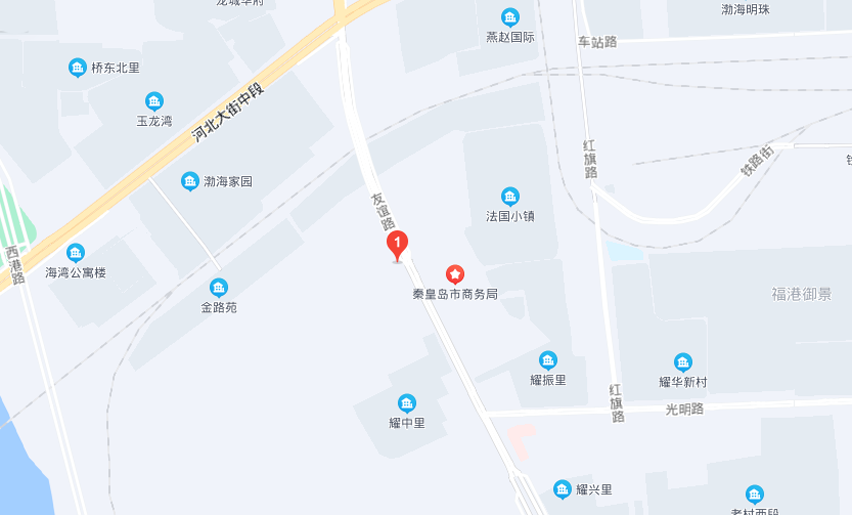This screenshot has height=515, width=852.
Task: Tap the 金路苑 place marker
Action: click(x=218, y=288)
